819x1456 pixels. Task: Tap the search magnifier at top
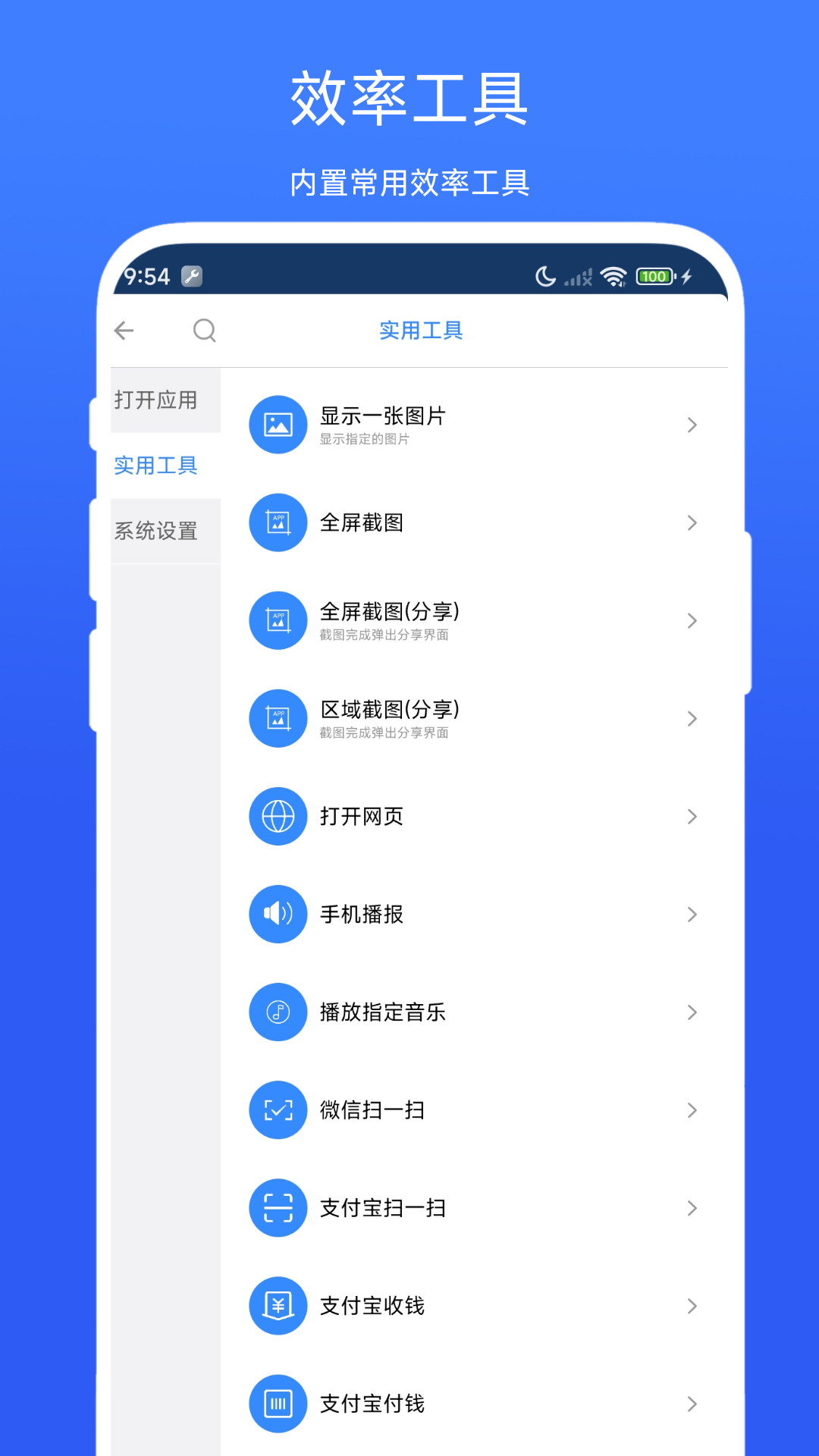[203, 330]
